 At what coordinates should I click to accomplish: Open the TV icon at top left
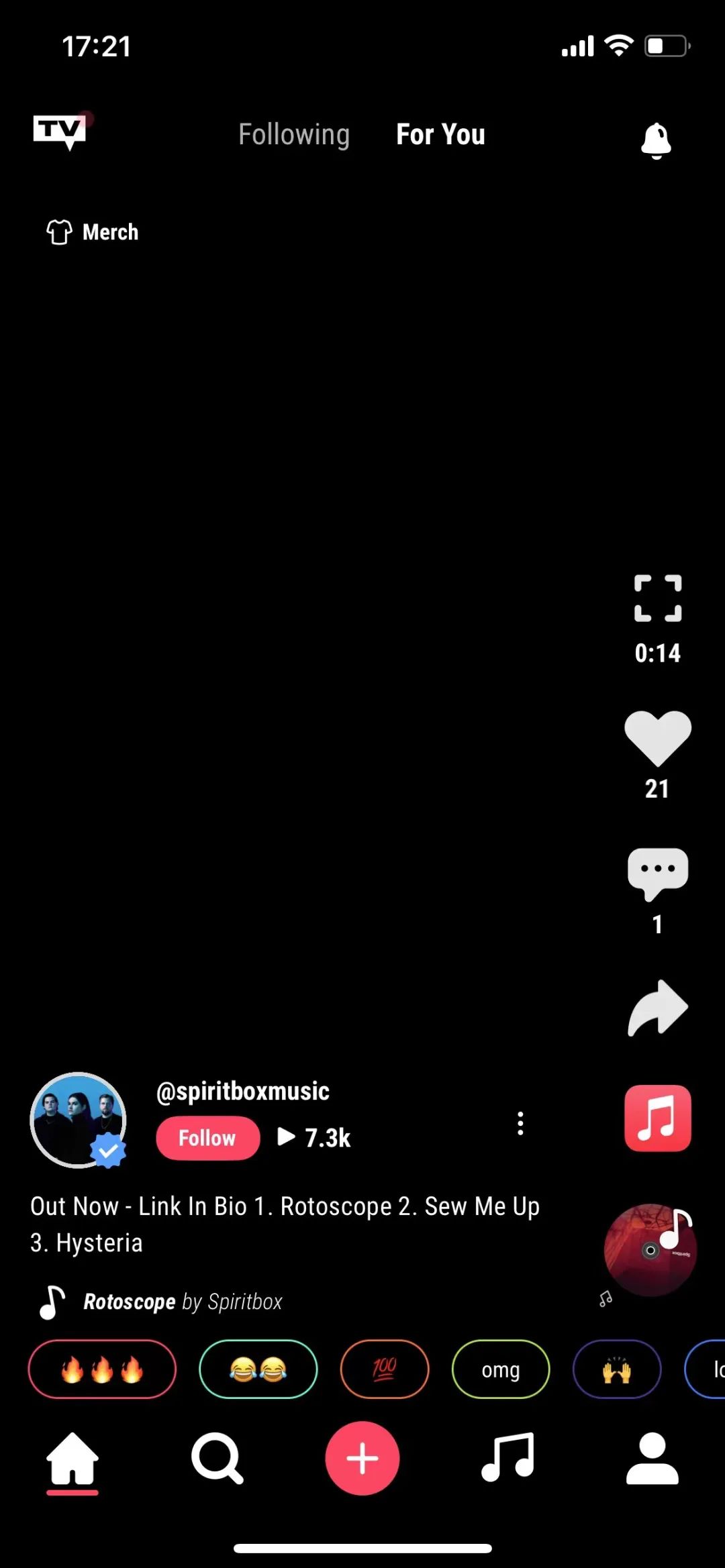pos(60,131)
